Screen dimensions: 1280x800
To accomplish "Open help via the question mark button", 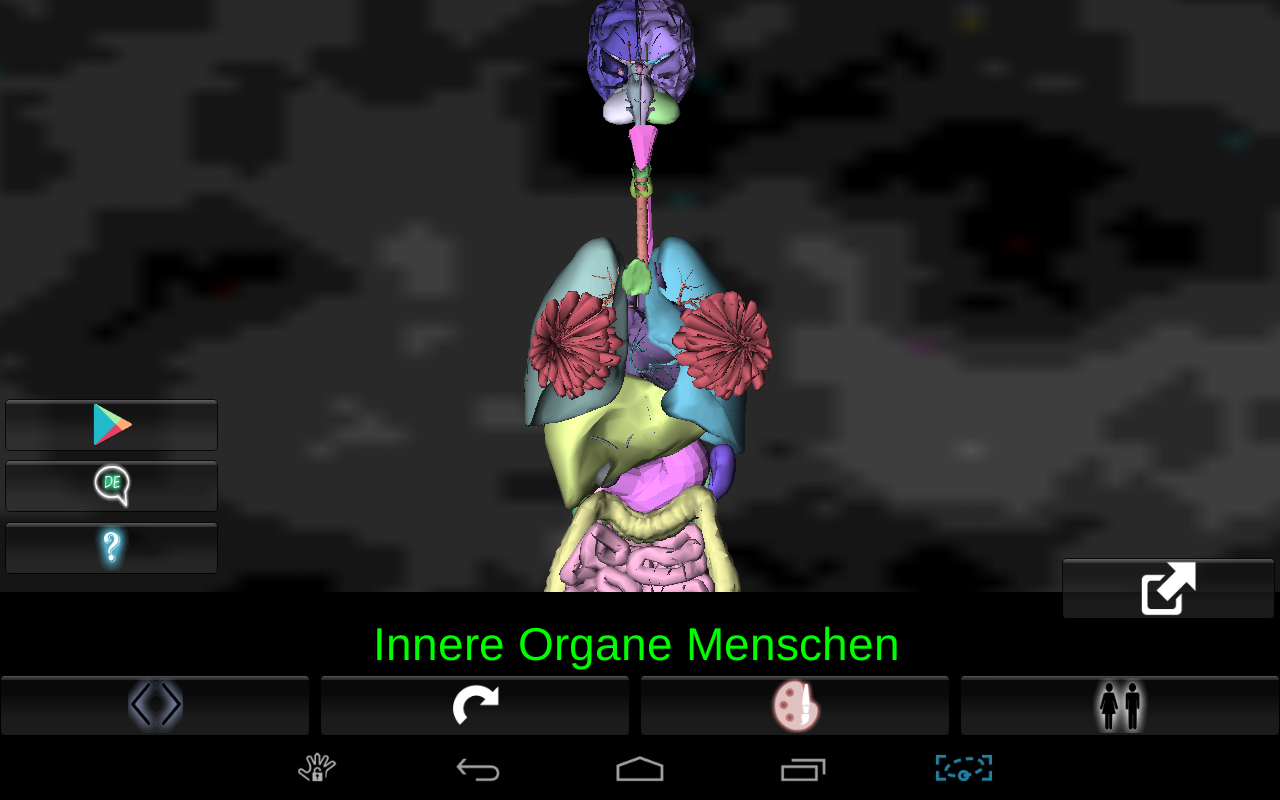I will pyautogui.click(x=112, y=548).
